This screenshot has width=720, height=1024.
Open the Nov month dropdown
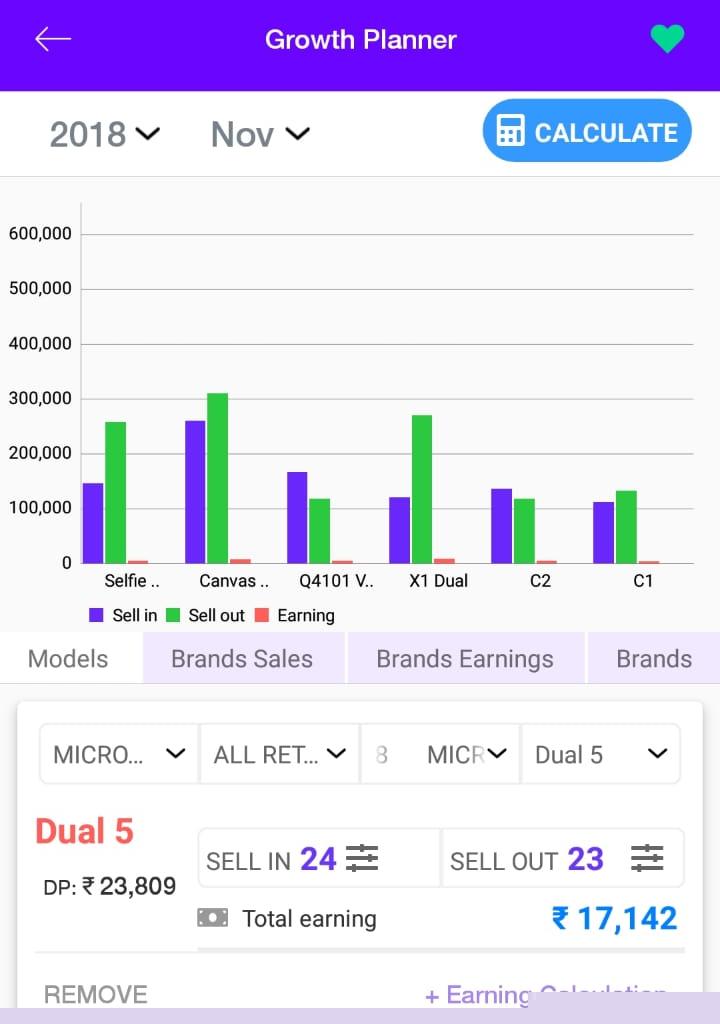(x=260, y=134)
